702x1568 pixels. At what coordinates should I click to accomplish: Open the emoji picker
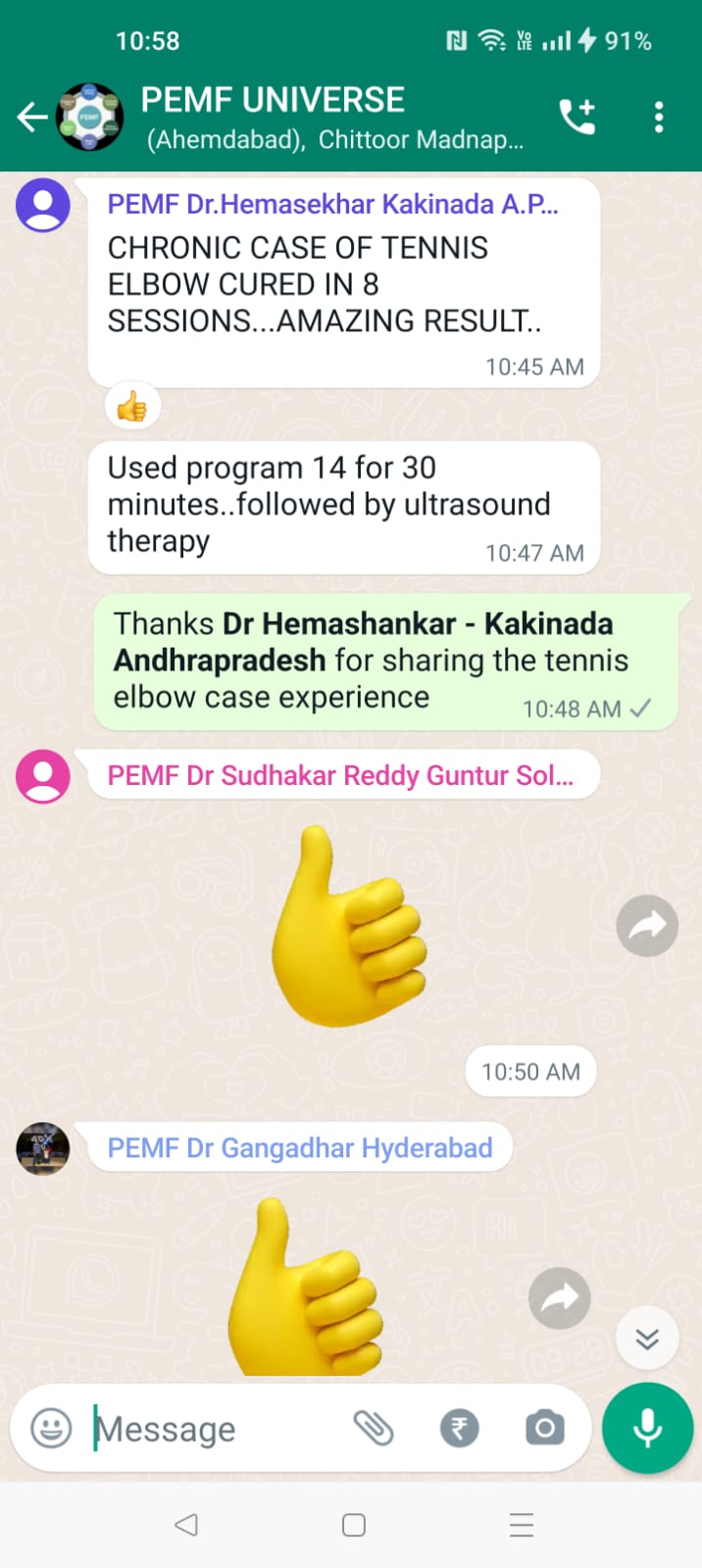[51, 1428]
